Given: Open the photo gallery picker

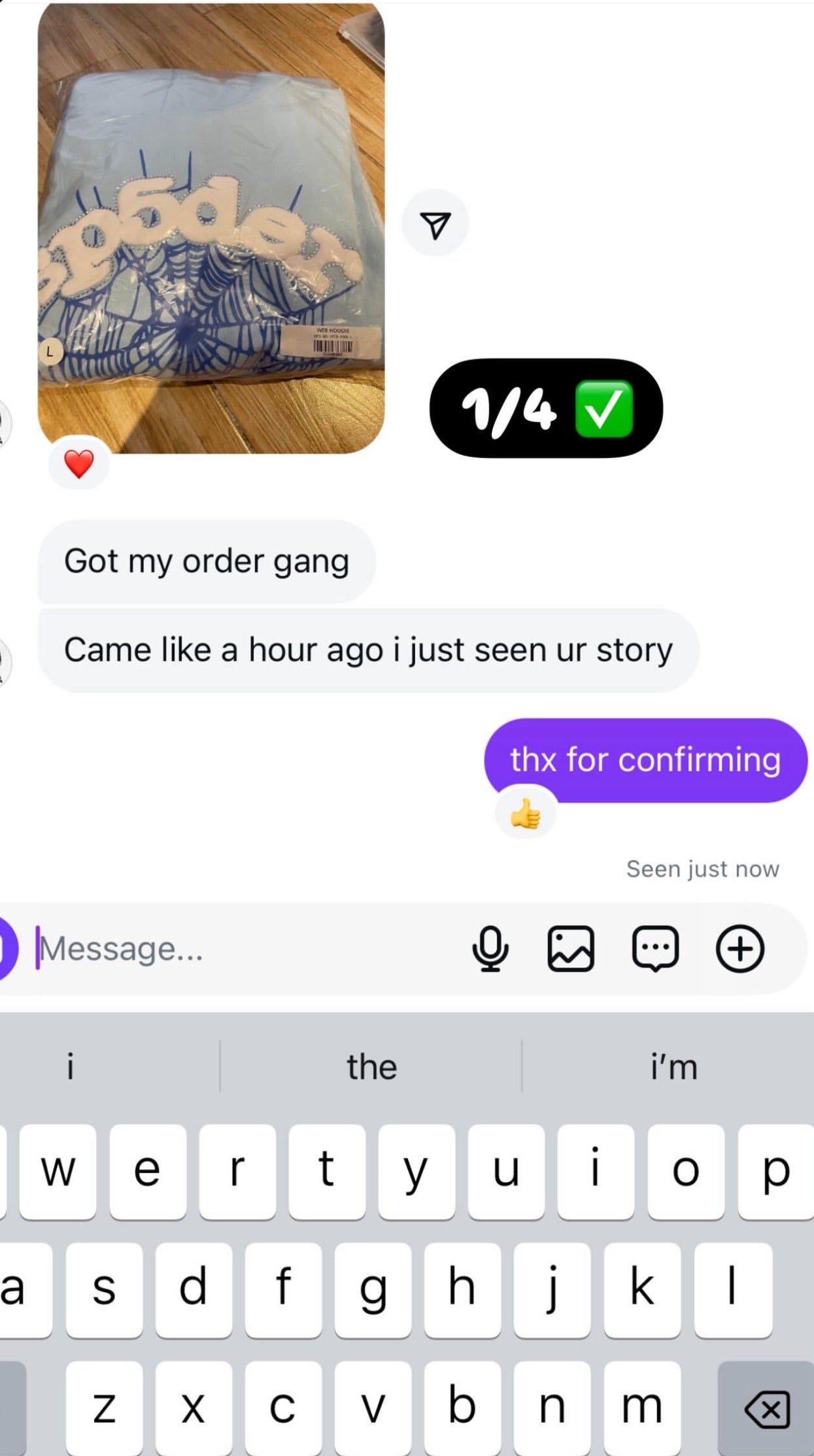Looking at the screenshot, I should click(x=570, y=949).
